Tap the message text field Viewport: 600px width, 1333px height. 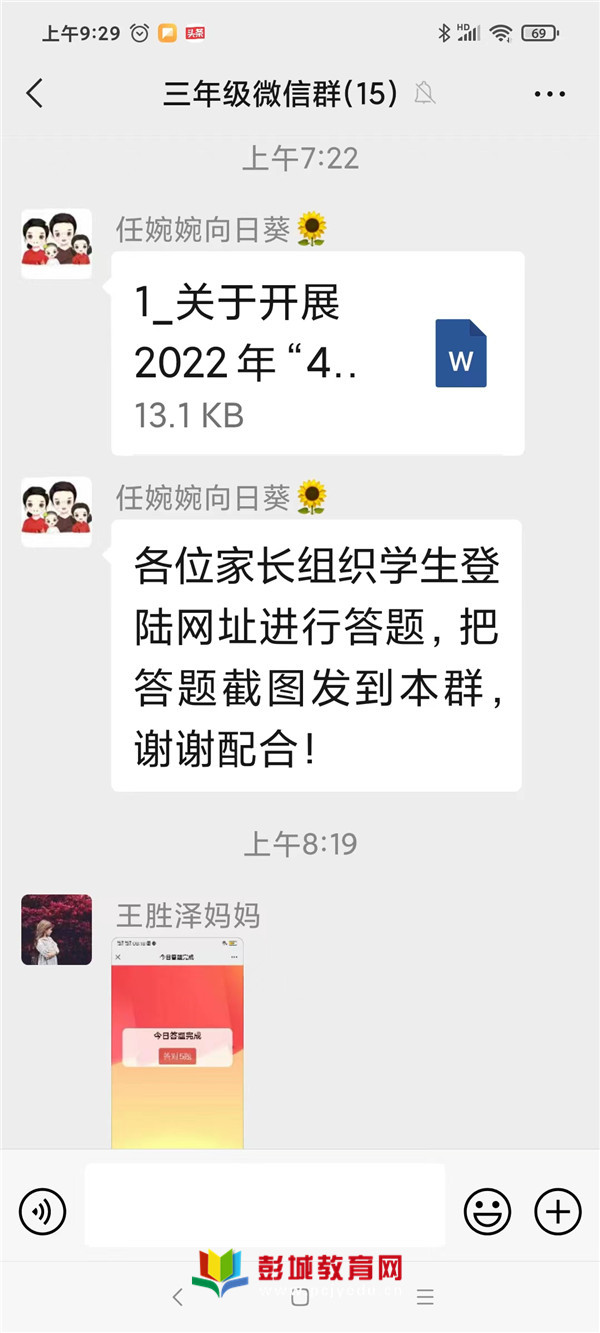[264, 1205]
